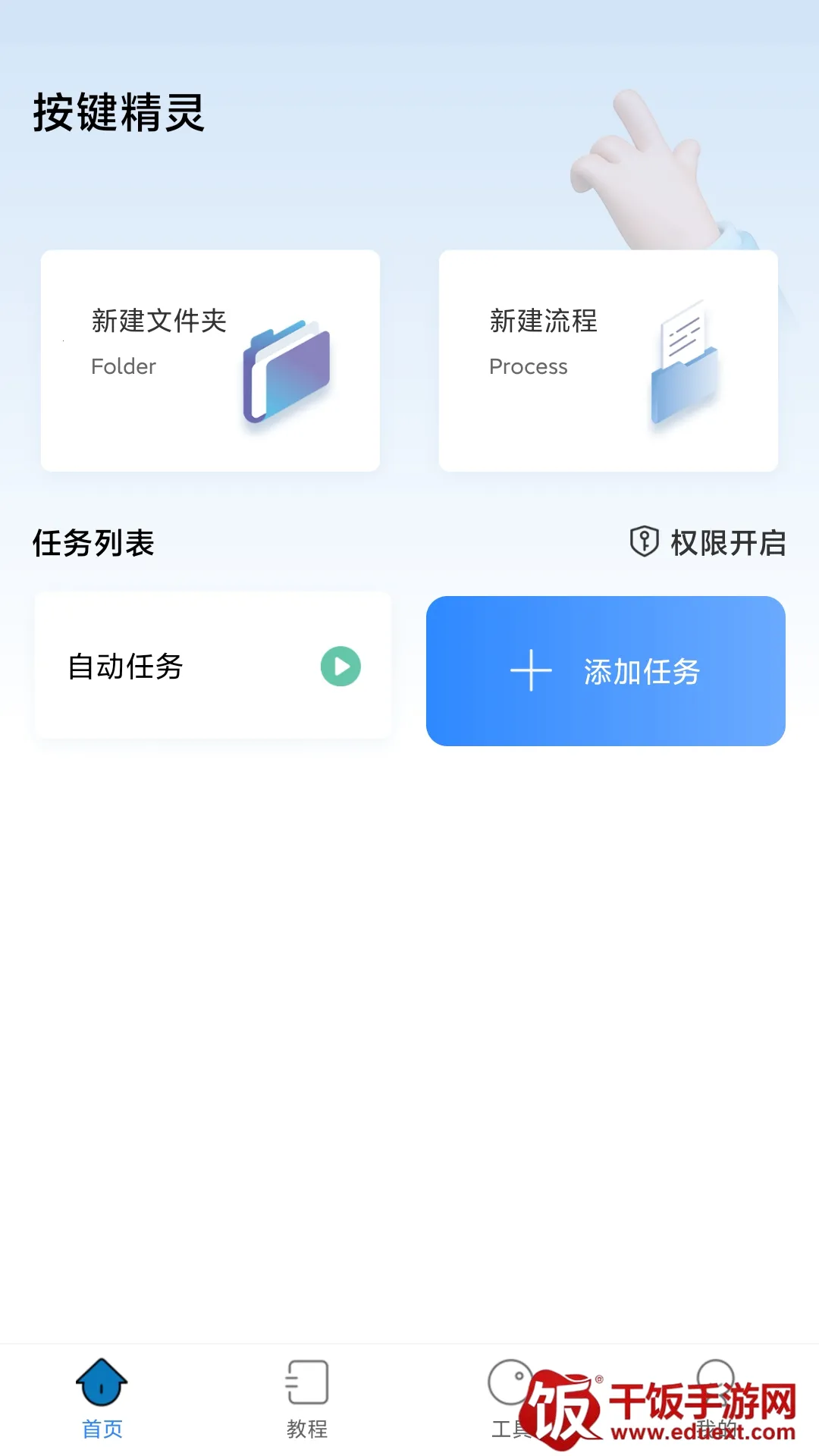Screen dimensions: 819x1456
Task: Open the 新建流程 Process card
Action: coord(608,360)
